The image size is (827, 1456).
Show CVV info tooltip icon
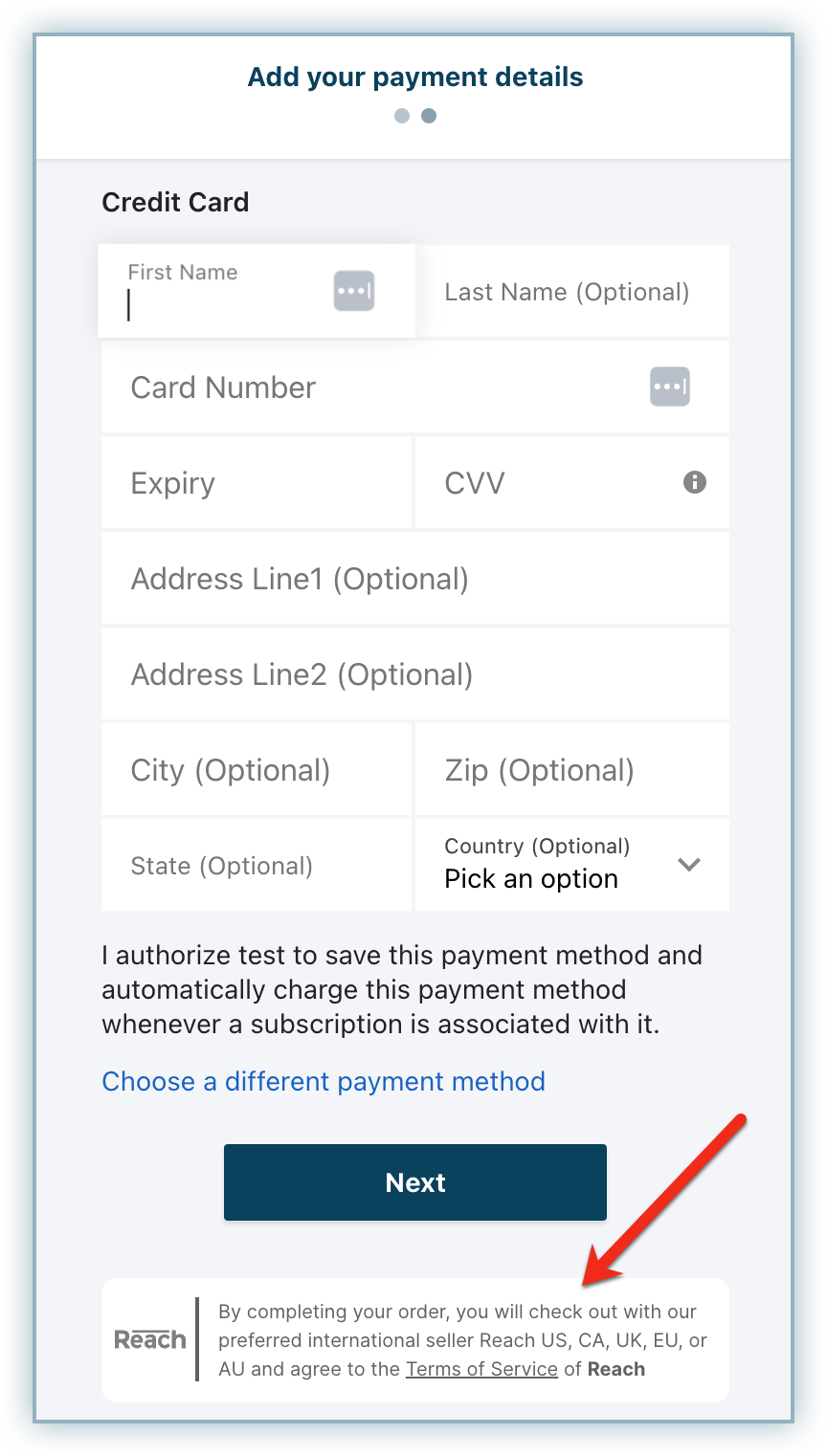[x=694, y=482]
